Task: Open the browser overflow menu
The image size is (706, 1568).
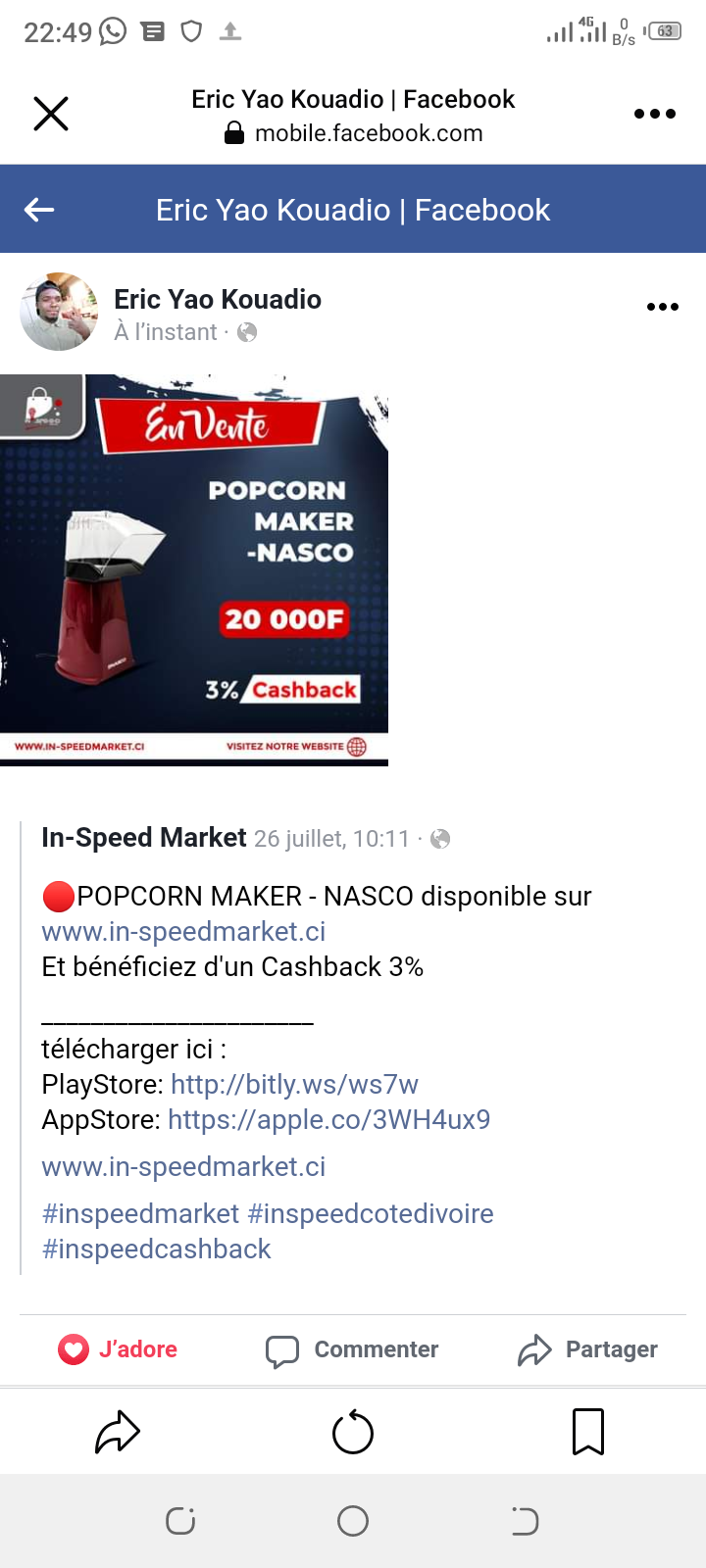Action: tap(654, 114)
